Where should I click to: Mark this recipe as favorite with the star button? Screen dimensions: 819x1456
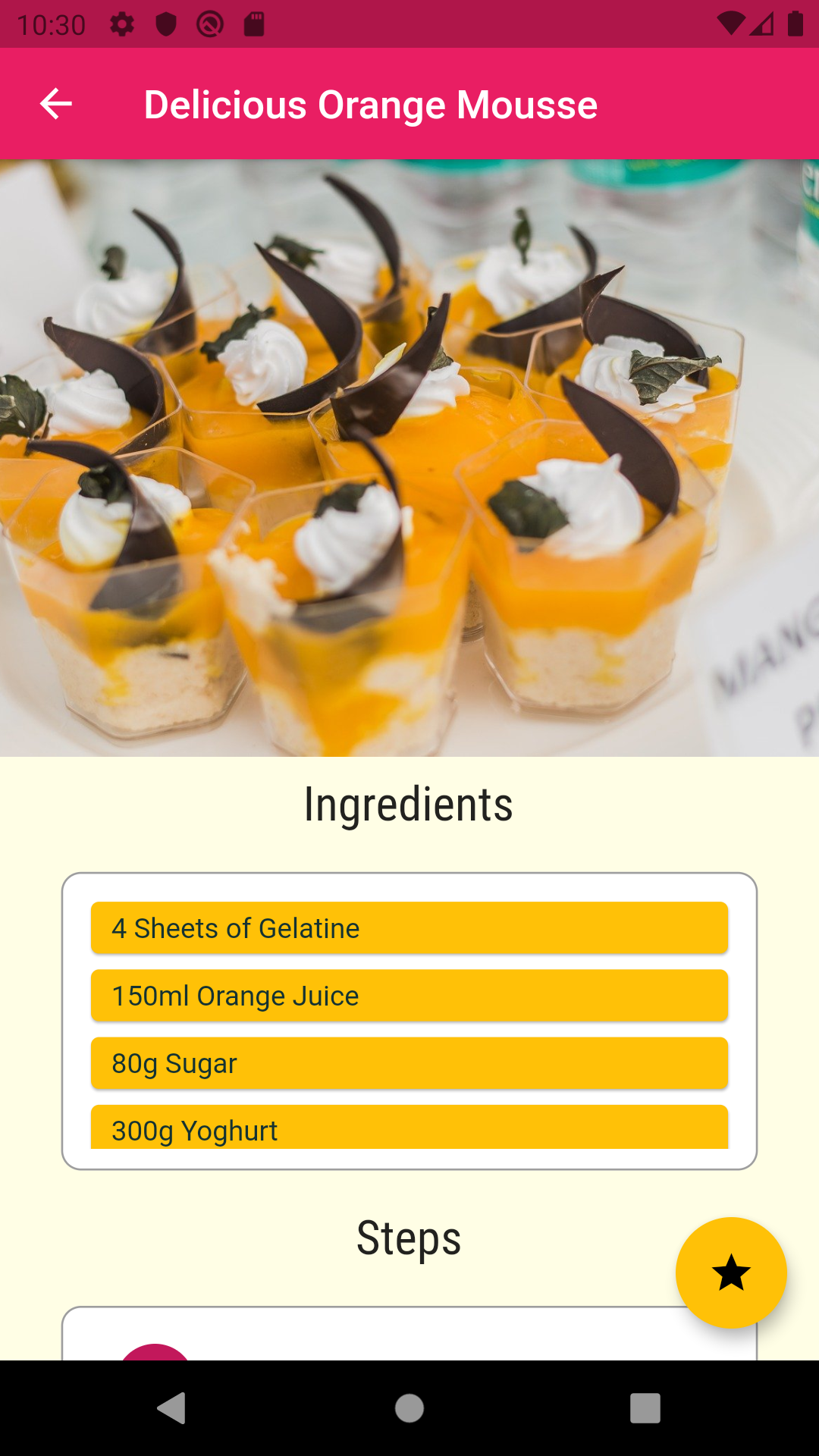[731, 1272]
